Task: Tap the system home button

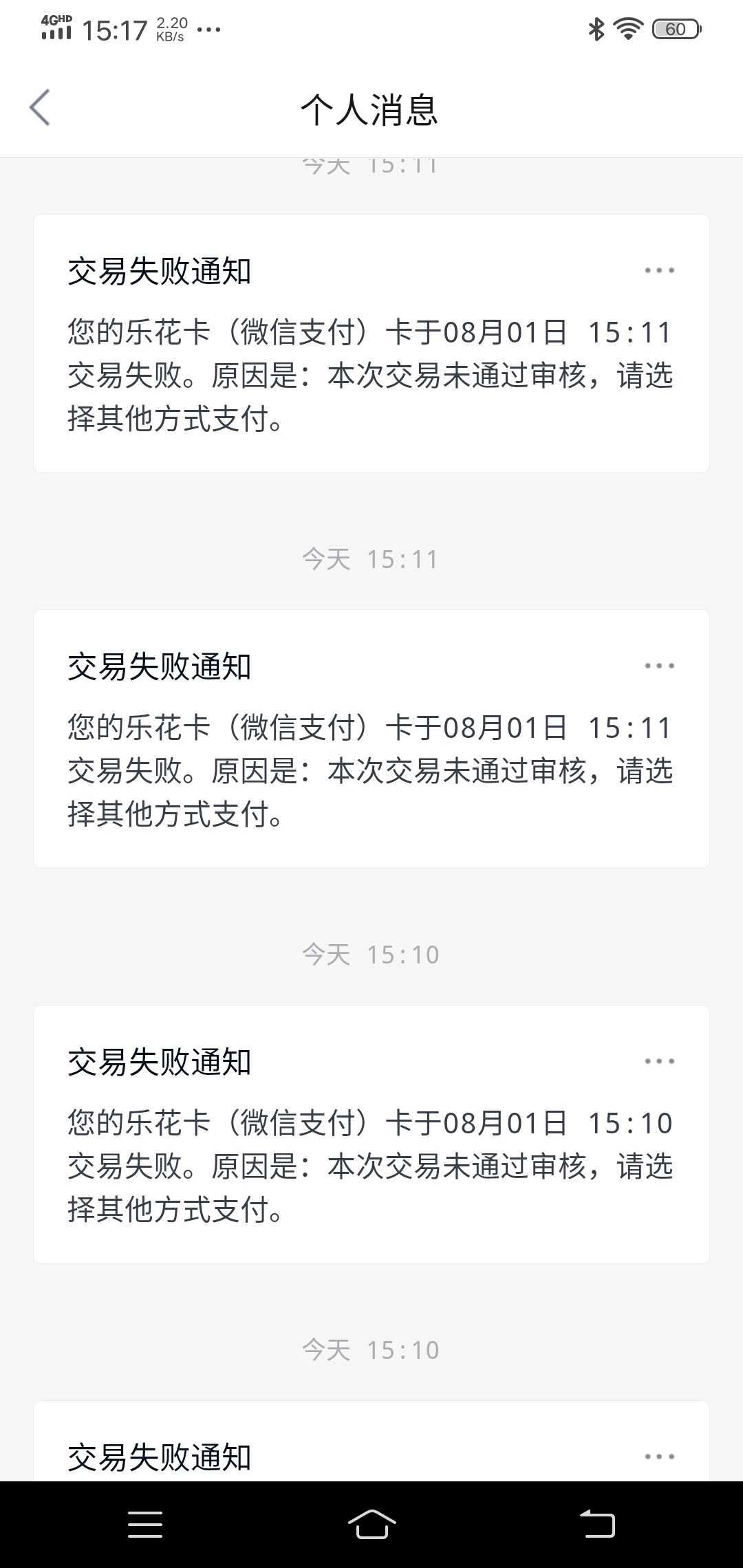Action: point(371,1524)
